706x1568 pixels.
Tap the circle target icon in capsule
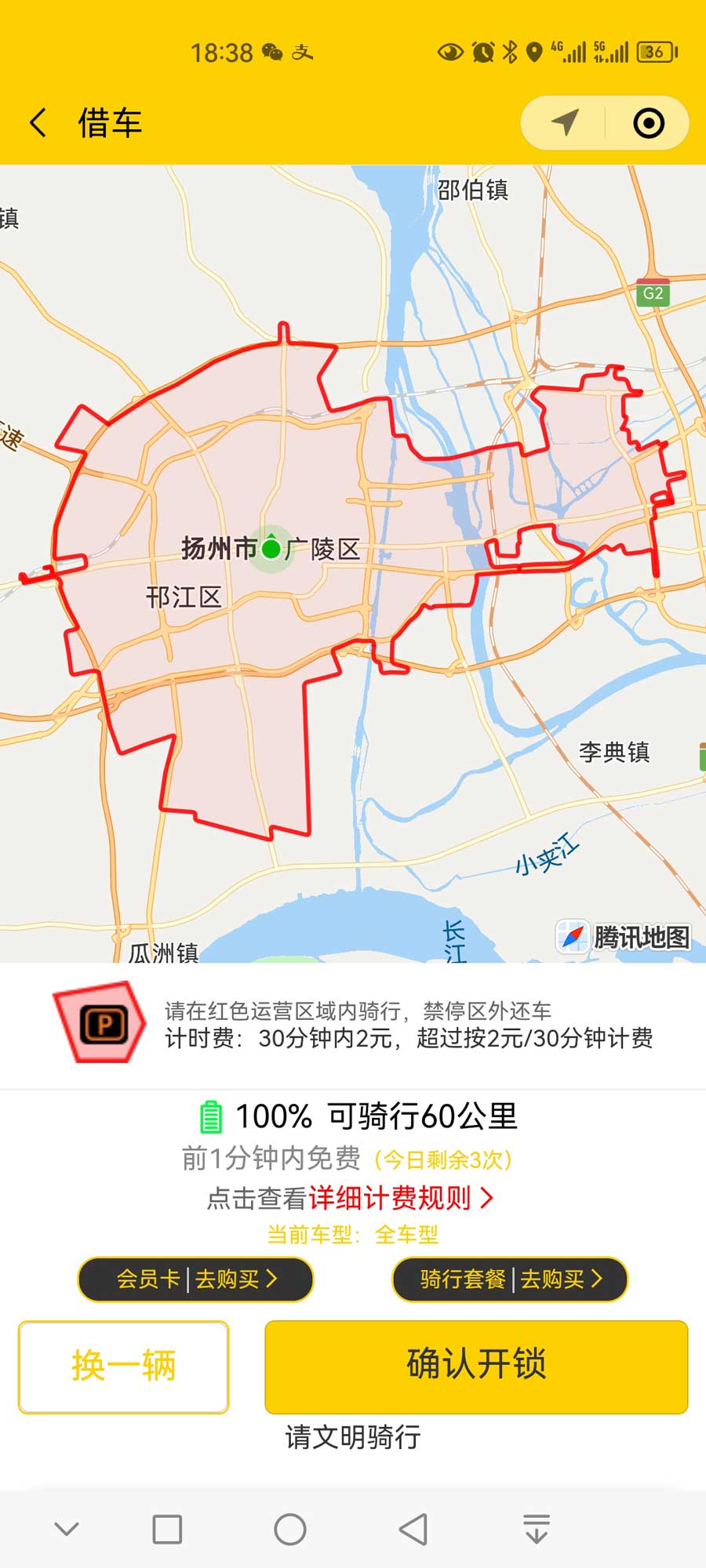(x=649, y=123)
